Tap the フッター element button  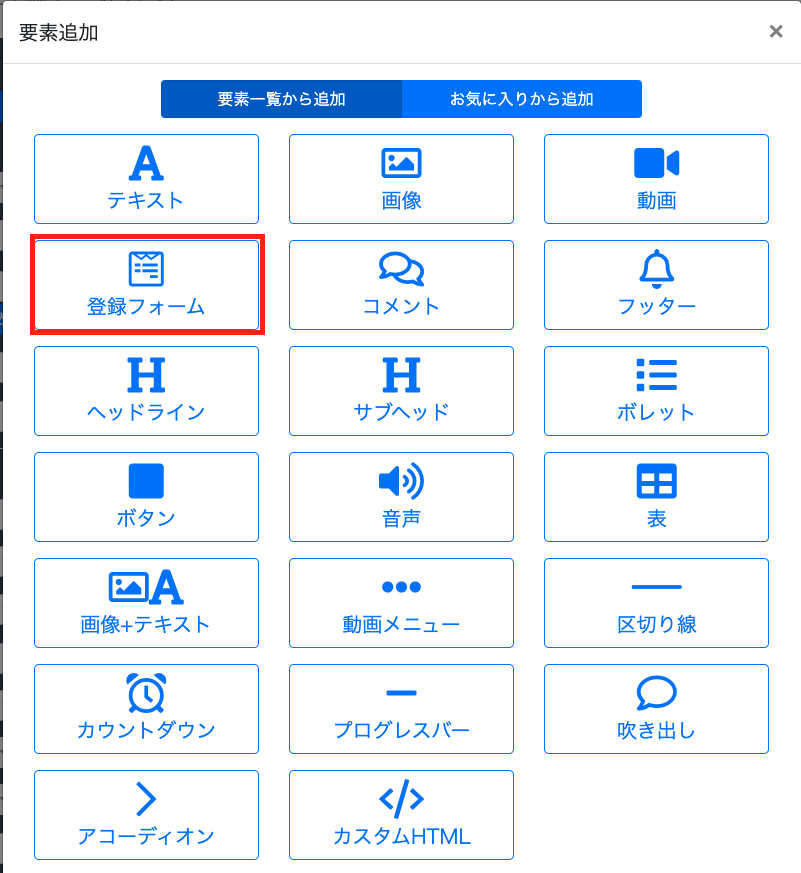[x=656, y=285]
